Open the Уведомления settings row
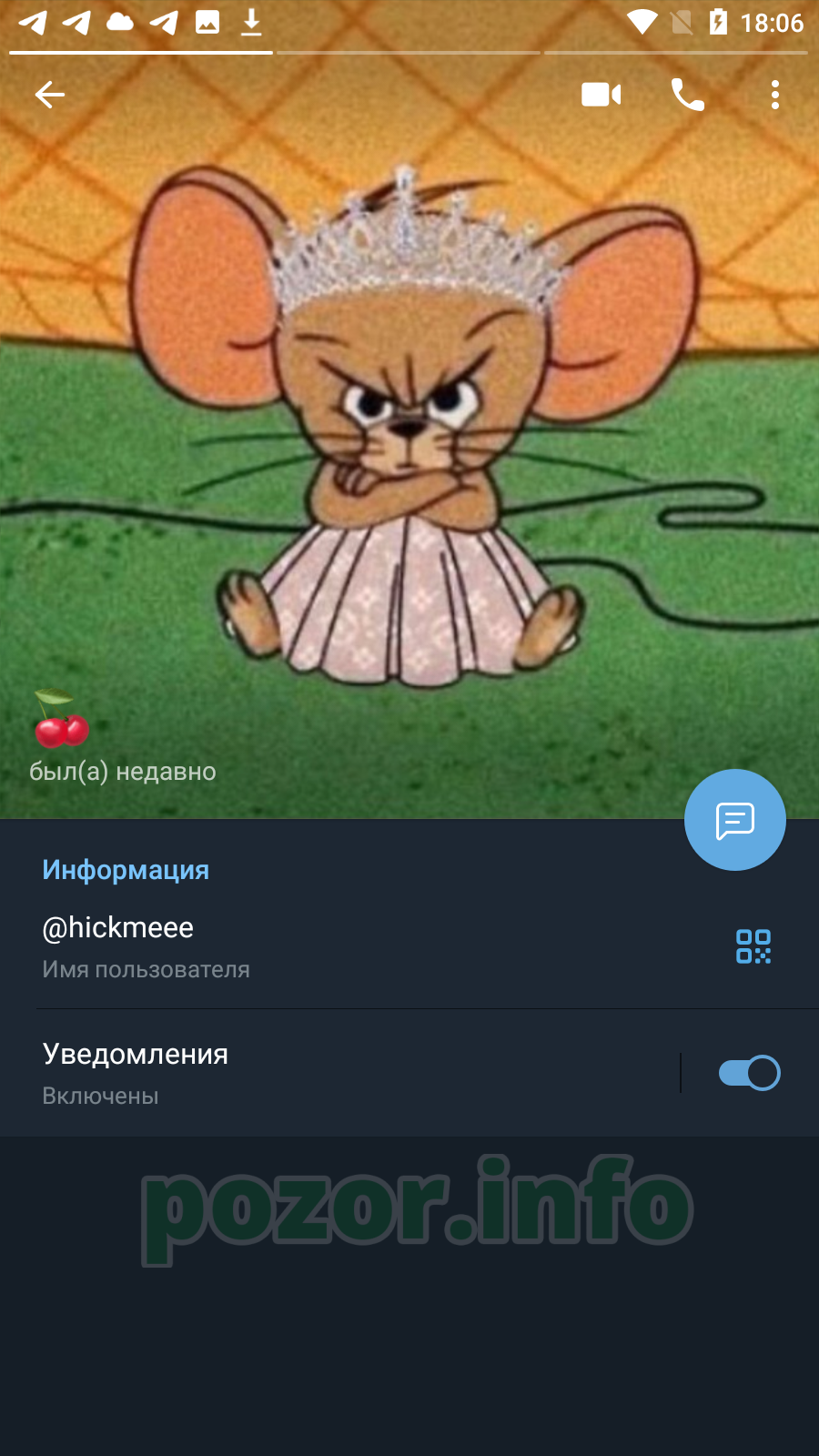Image resolution: width=819 pixels, height=1456 pixels. pos(339,1073)
